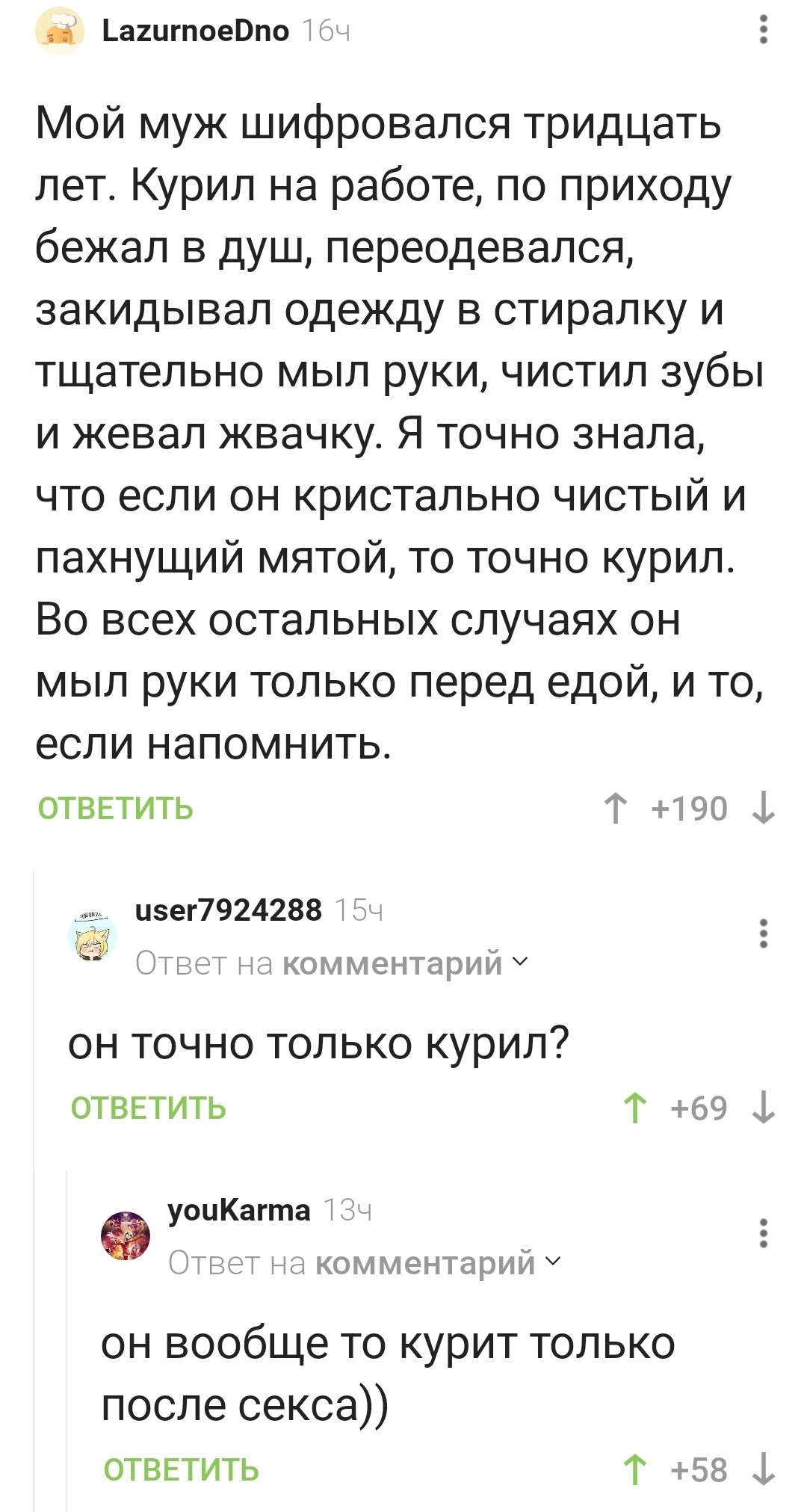
Task: Open LazurnoeDno's profile
Action: (x=195, y=31)
